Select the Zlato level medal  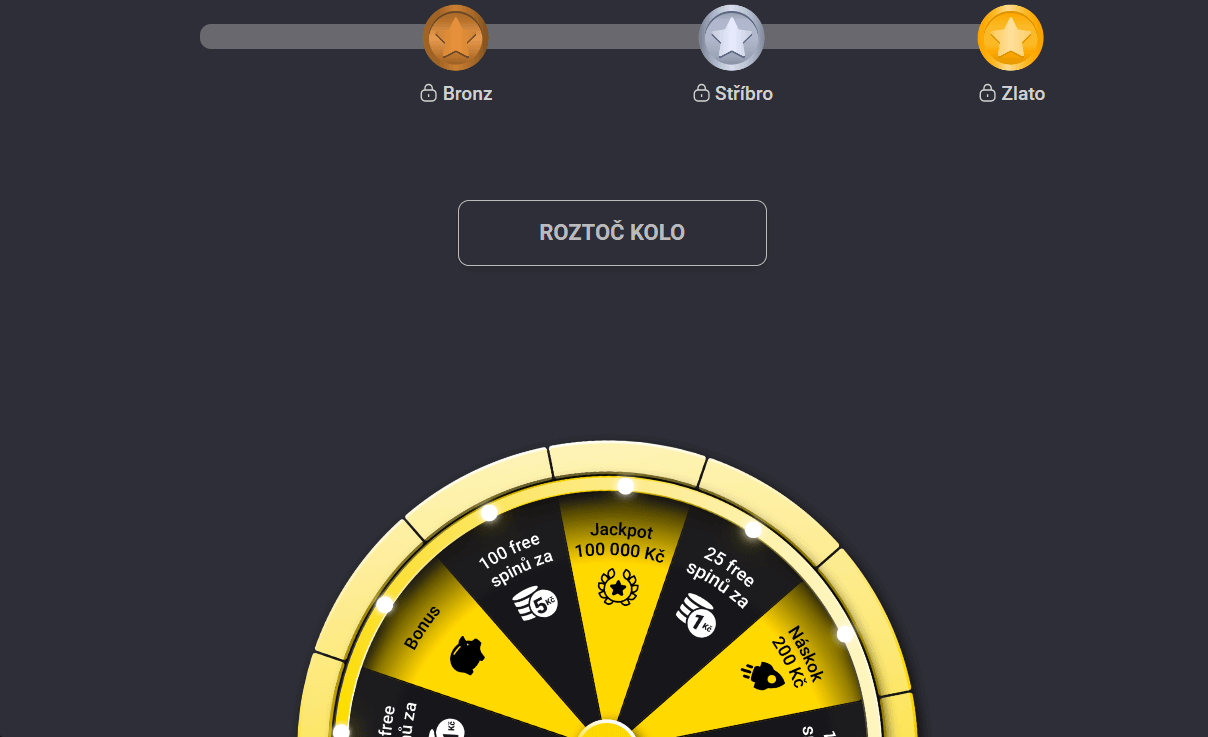[1010, 38]
